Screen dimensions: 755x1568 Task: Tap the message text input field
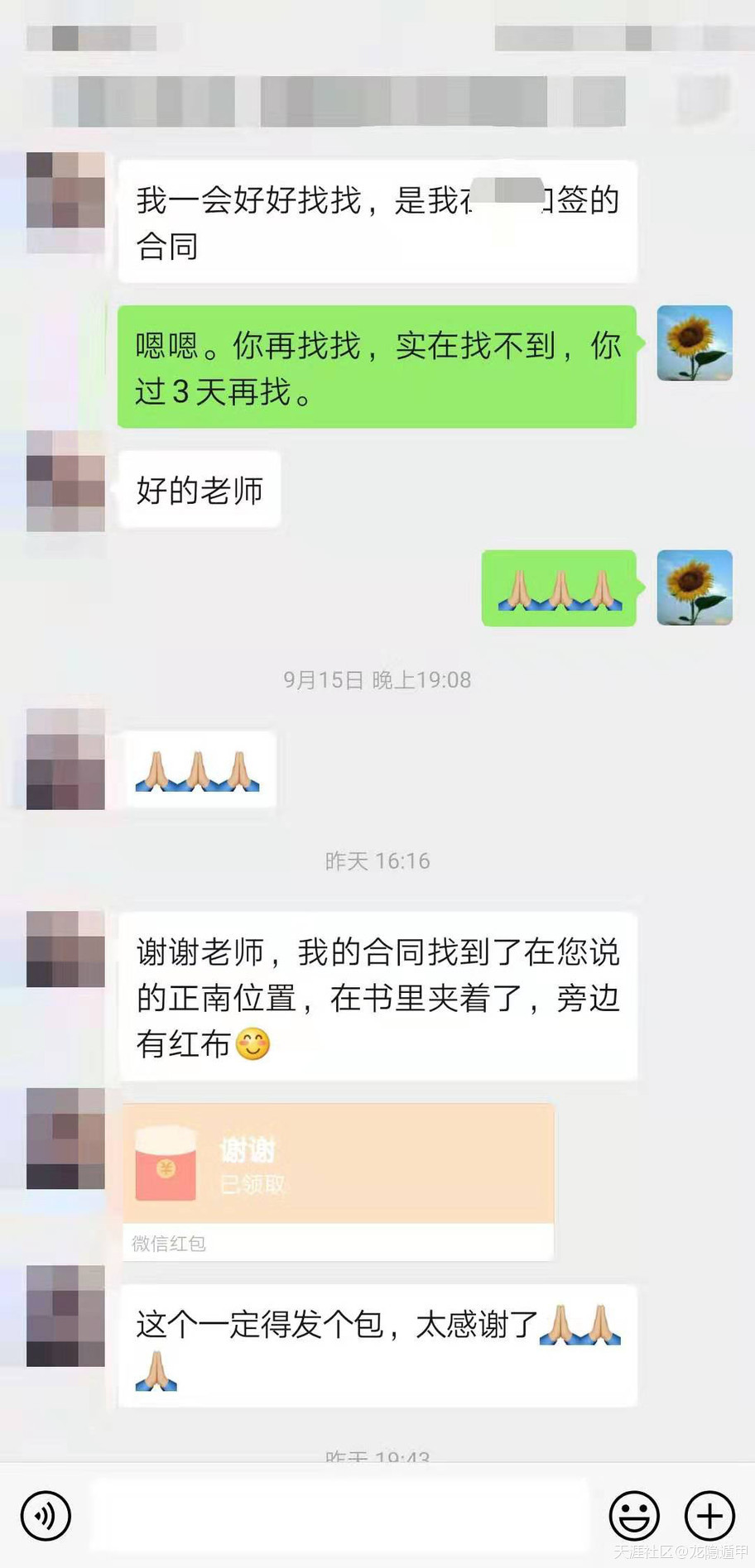[339, 1516]
